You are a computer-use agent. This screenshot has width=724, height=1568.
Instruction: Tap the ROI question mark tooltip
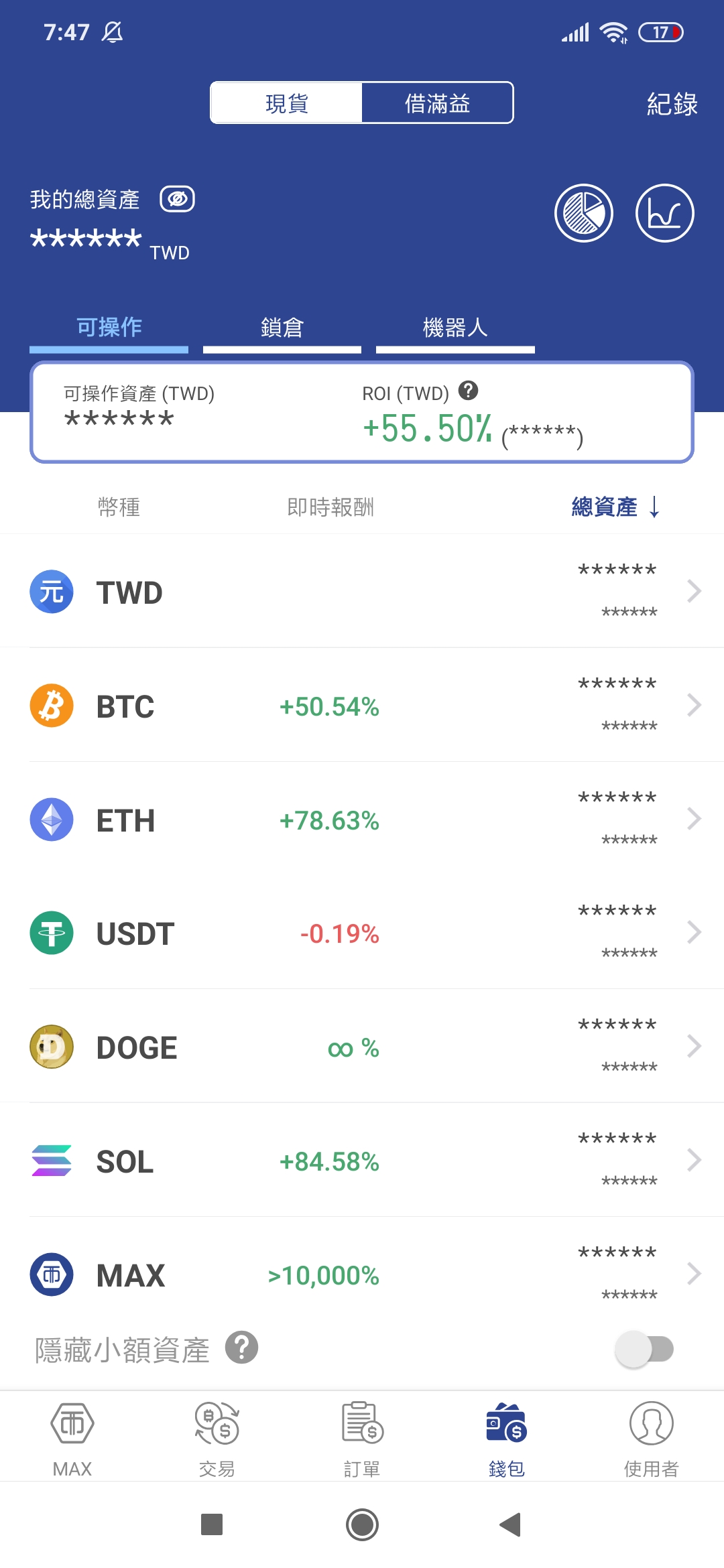click(x=469, y=392)
